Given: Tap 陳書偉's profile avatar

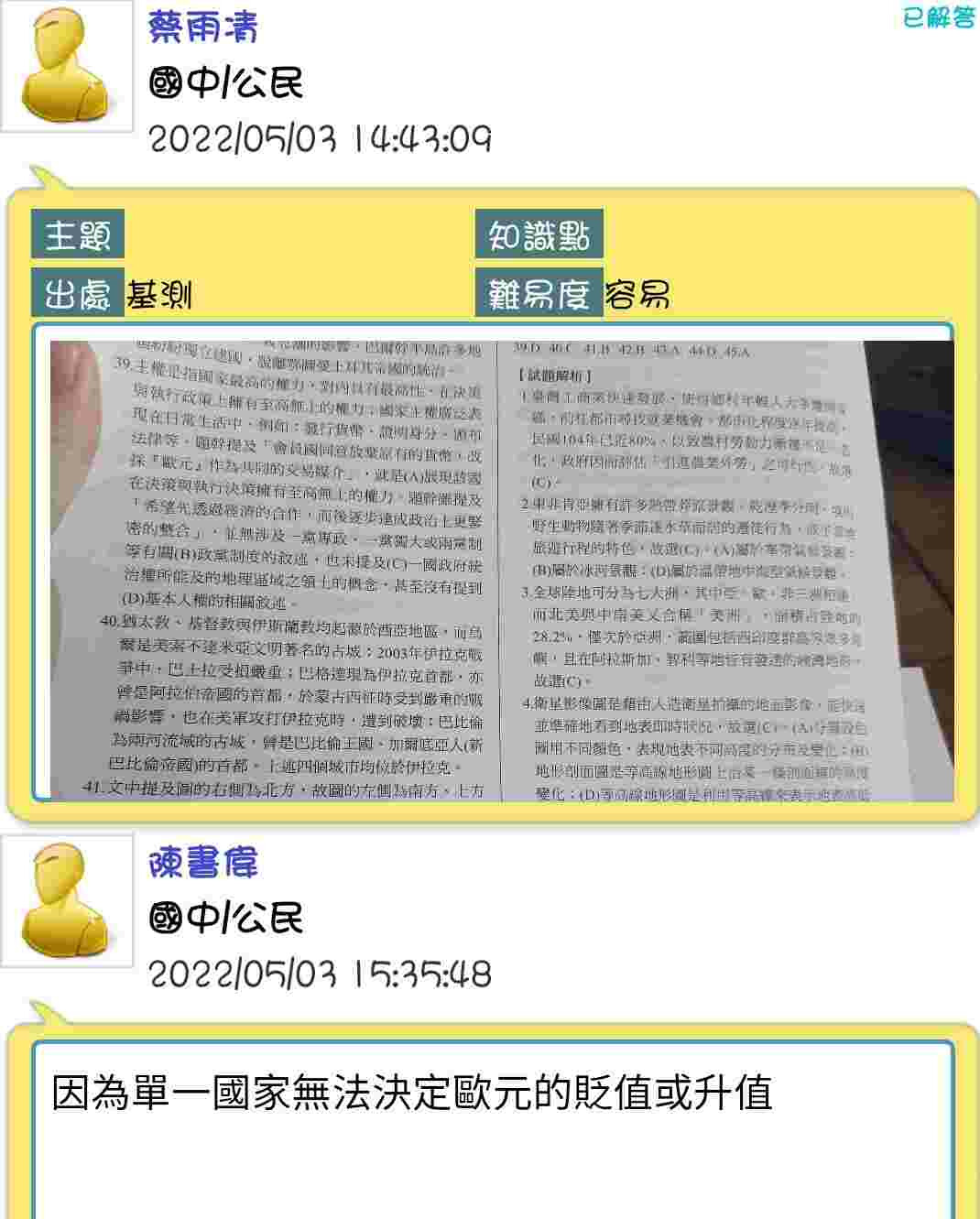Looking at the screenshot, I should pos(67,900).
